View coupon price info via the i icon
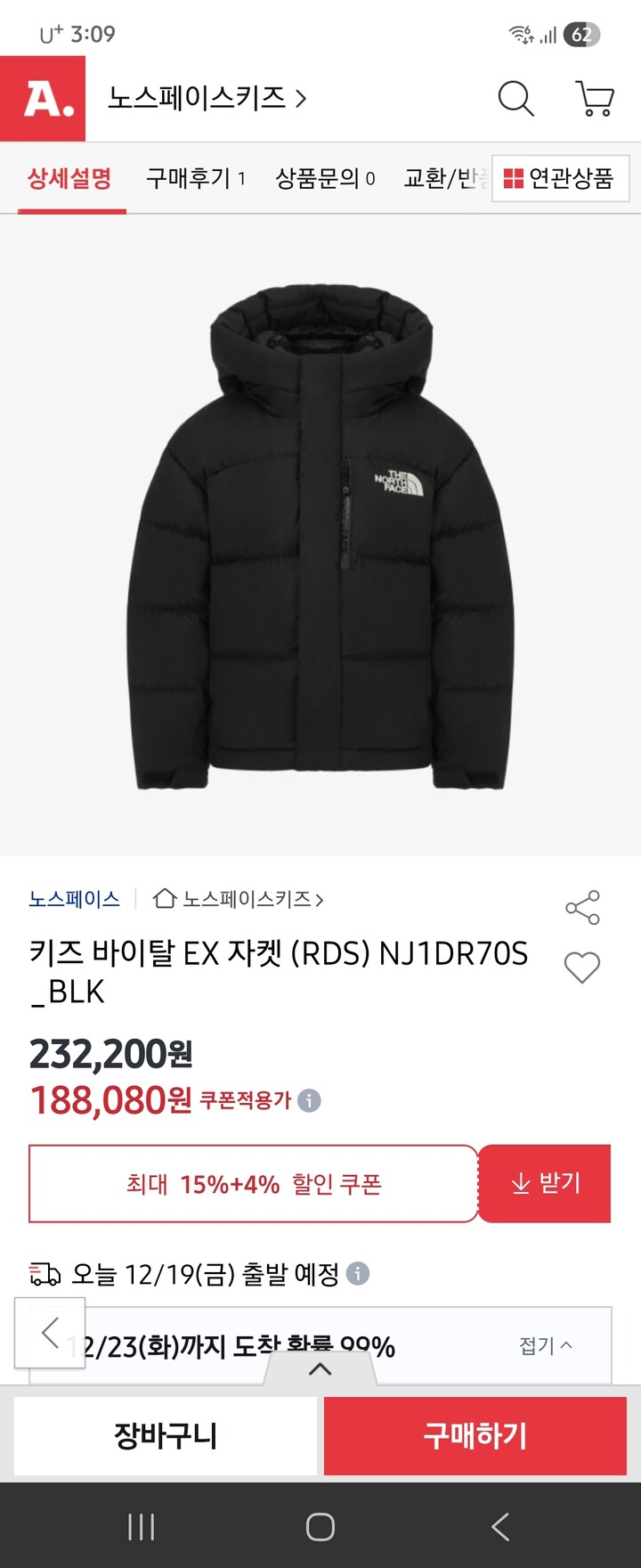The width and height of the screenshot is (641, 1568). click(308, 1100)
